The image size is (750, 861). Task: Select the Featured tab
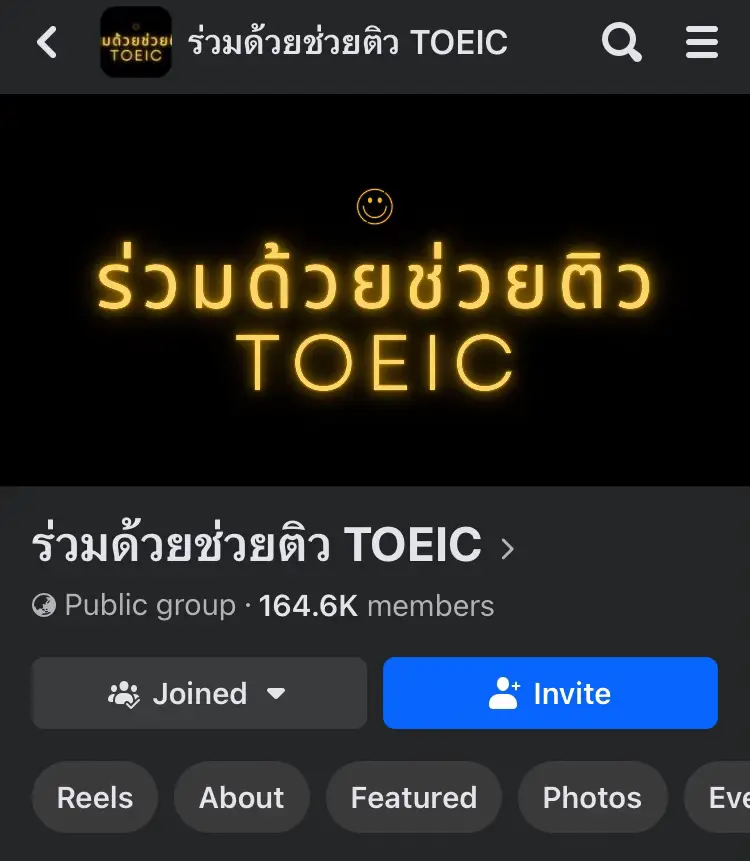click(413, 797)
